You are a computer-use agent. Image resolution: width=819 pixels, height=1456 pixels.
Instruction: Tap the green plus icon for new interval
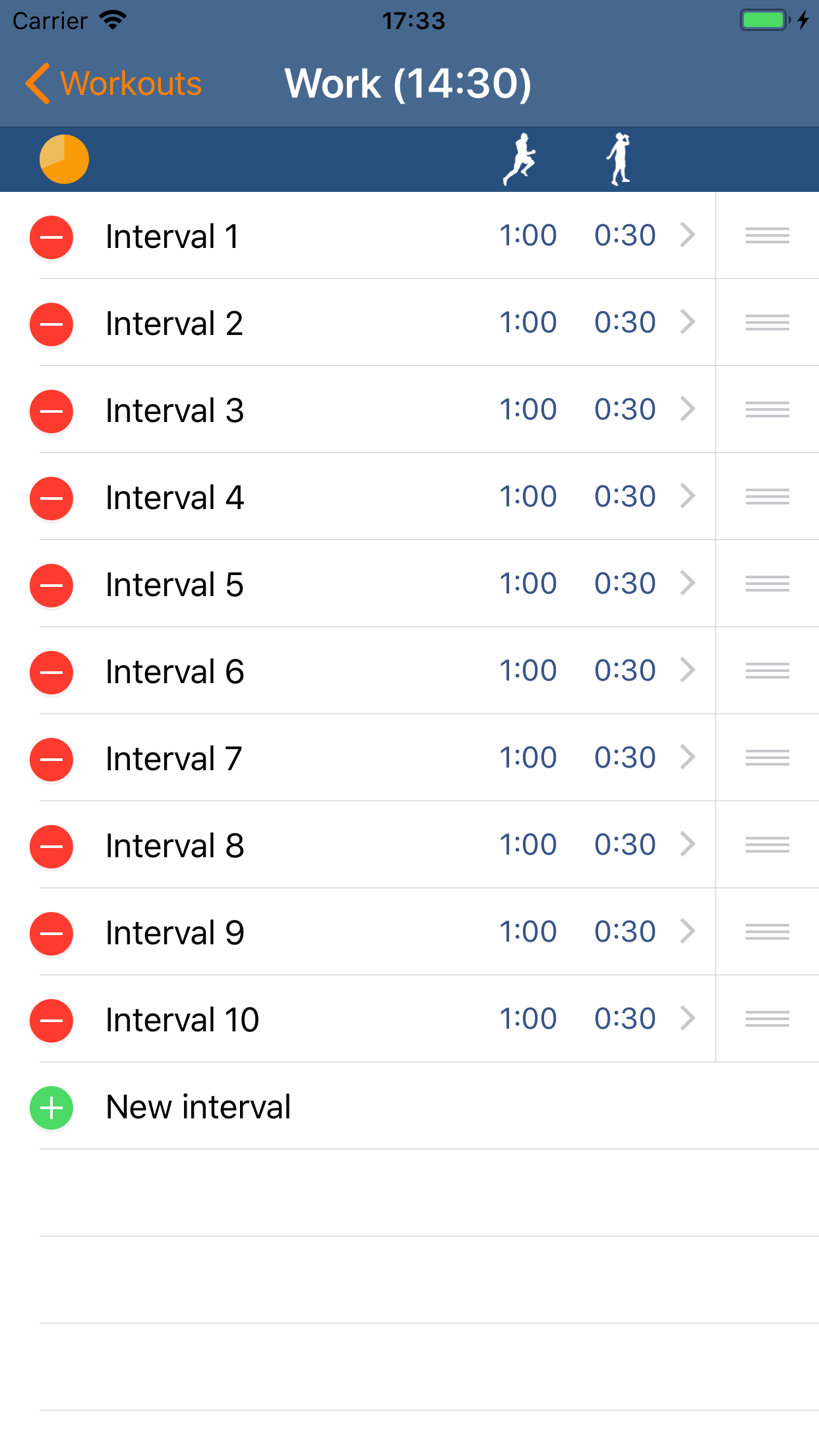[51, 1107]
